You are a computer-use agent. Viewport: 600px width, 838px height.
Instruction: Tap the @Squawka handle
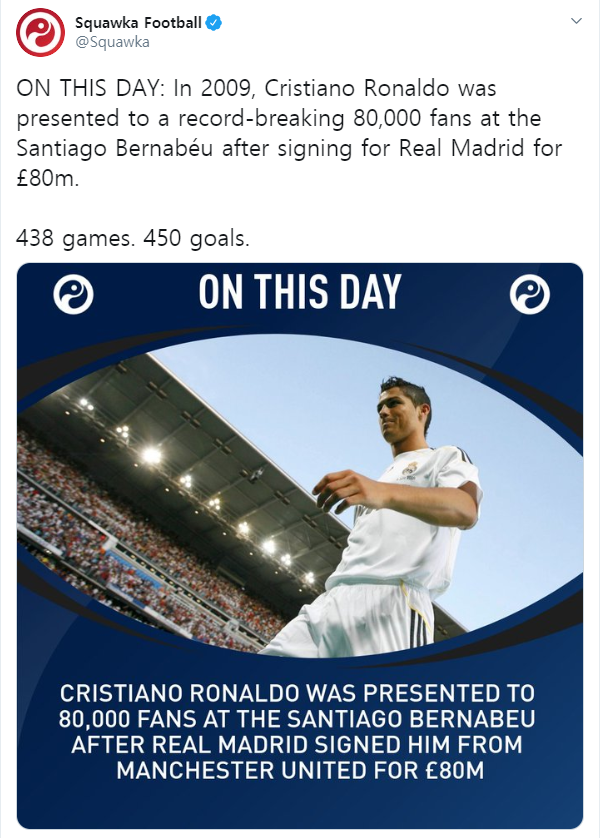[x=112, y=42]
